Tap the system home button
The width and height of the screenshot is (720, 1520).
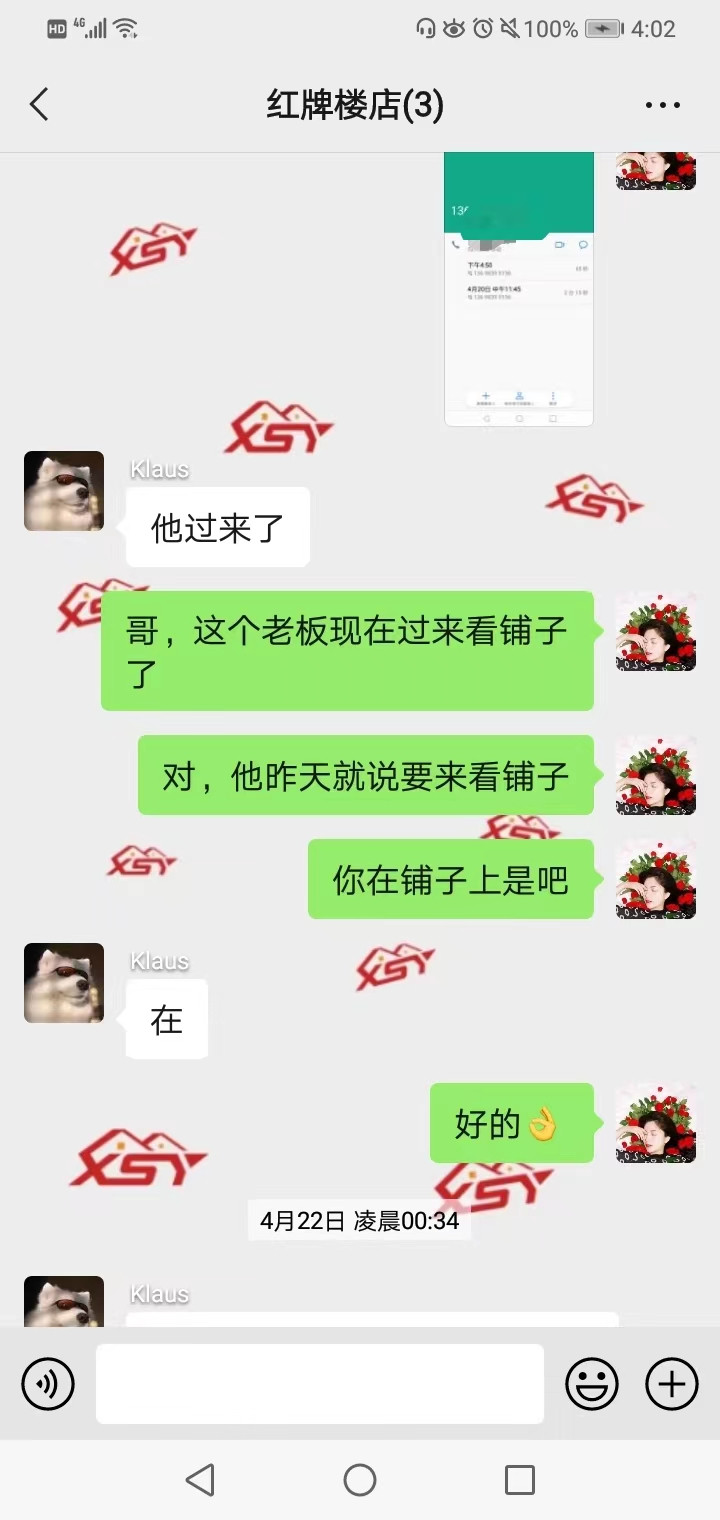coord(360,1480)
